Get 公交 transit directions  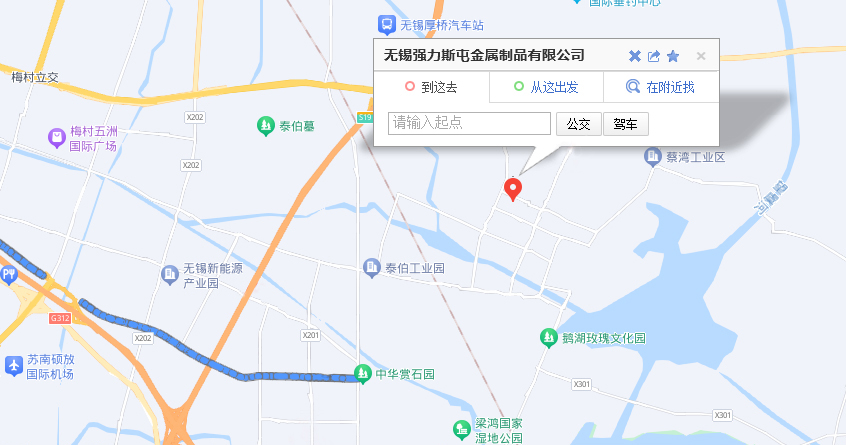click(578, 124)
